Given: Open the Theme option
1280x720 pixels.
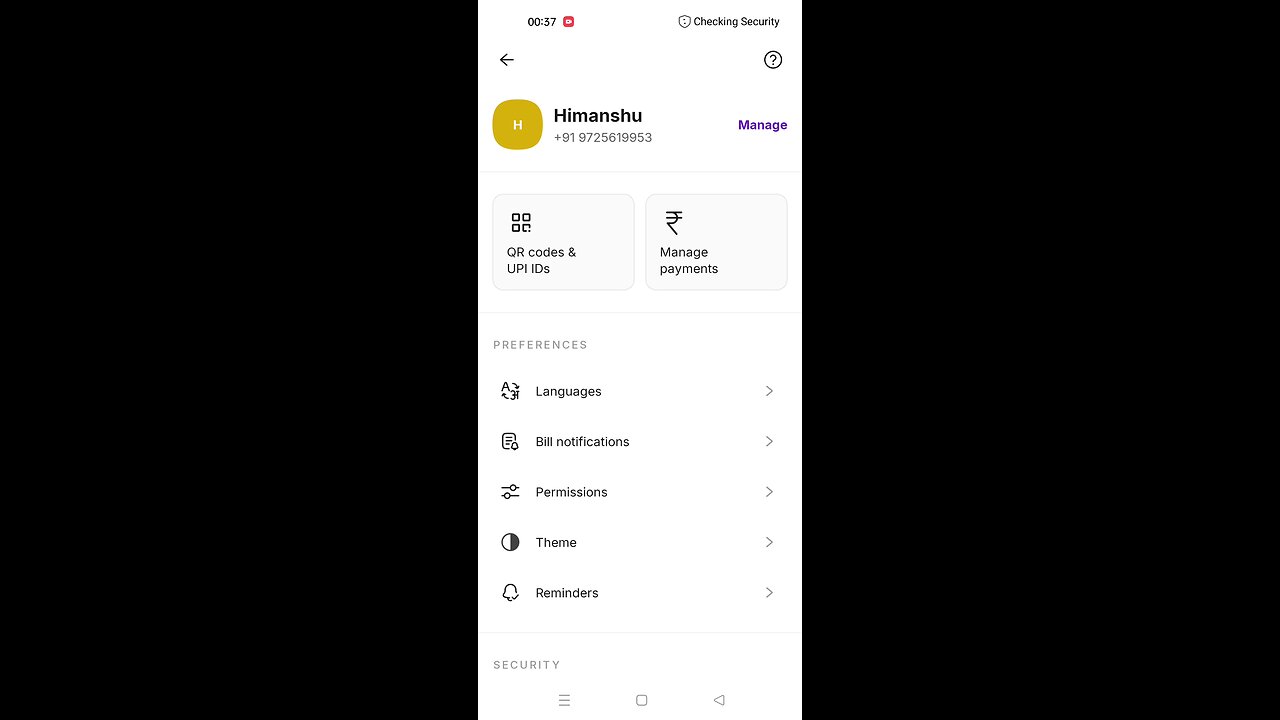Looking at the screenshot, I should pos(639,542).
